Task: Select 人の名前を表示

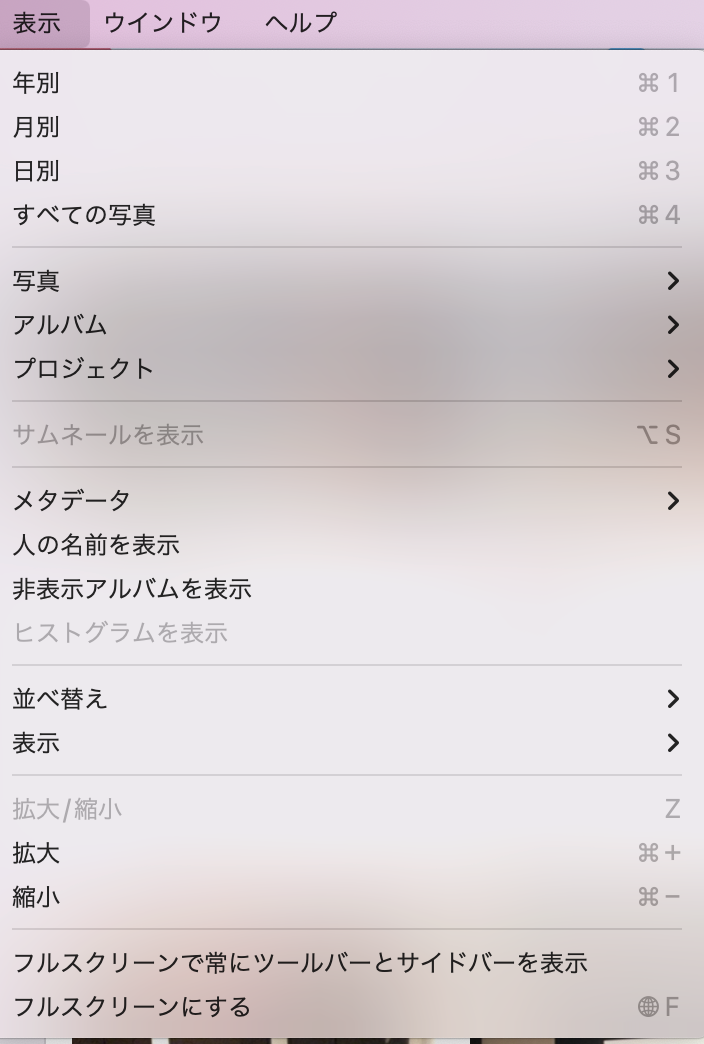Action: point(96,545)
